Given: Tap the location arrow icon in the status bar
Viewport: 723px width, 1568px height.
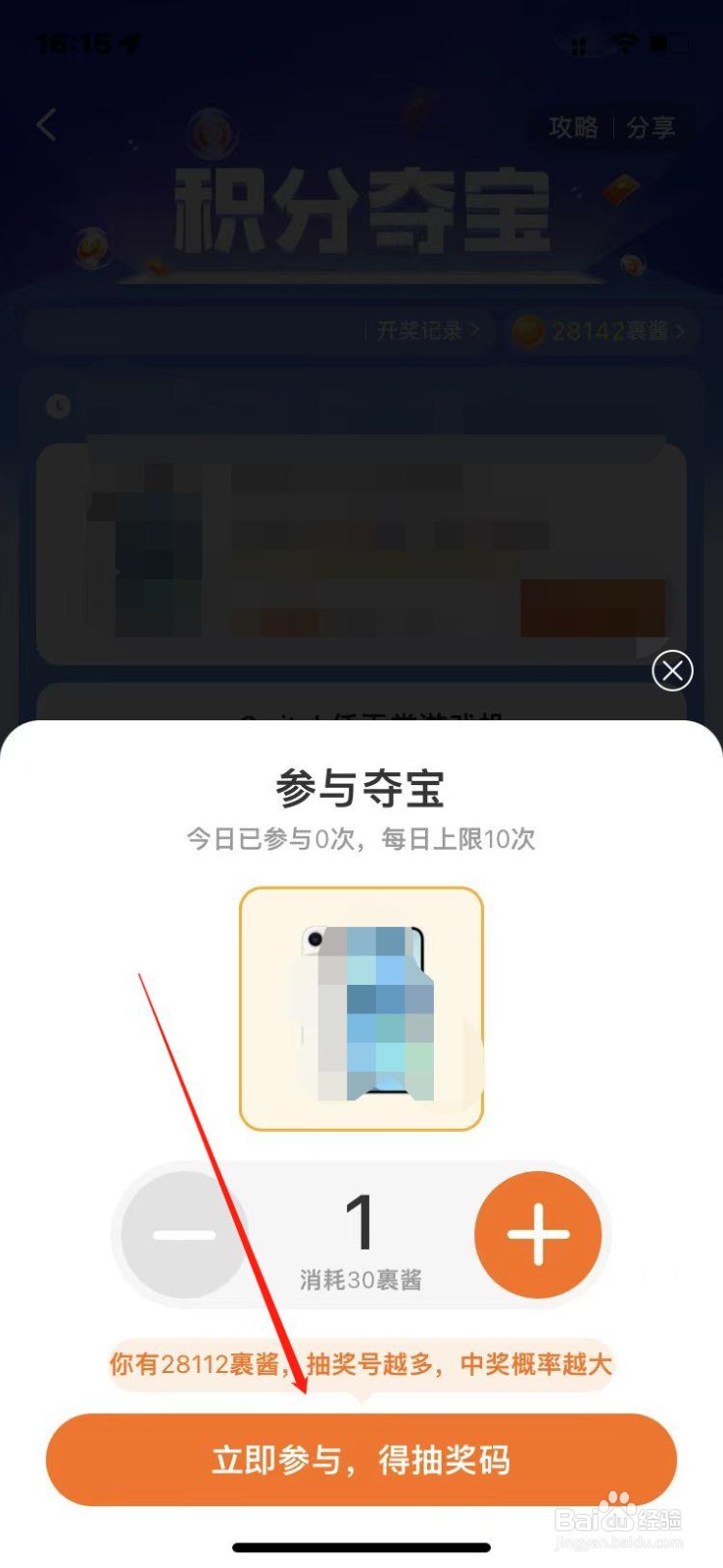Looking at the screenshot, I should point(130,43).
